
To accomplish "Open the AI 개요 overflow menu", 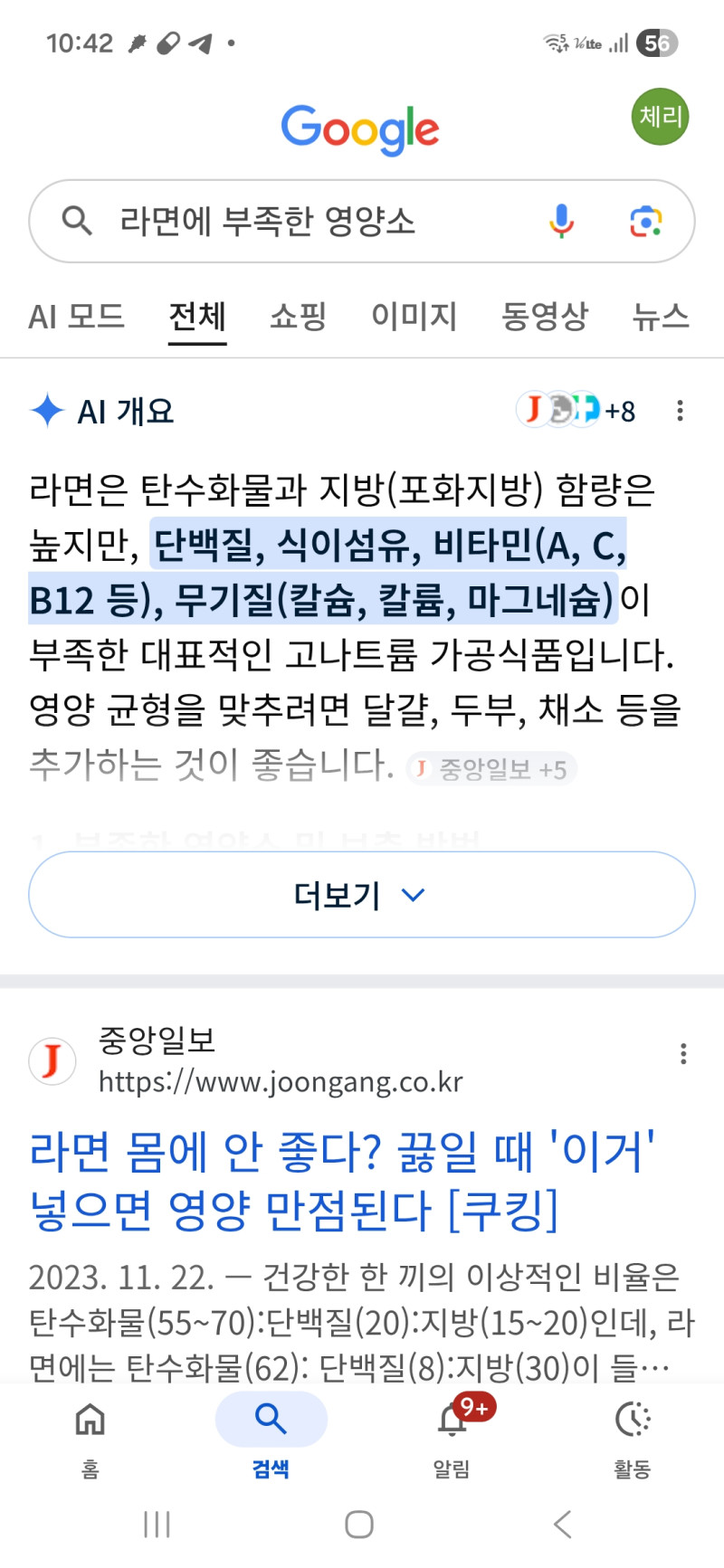I will tap(680, 411).
